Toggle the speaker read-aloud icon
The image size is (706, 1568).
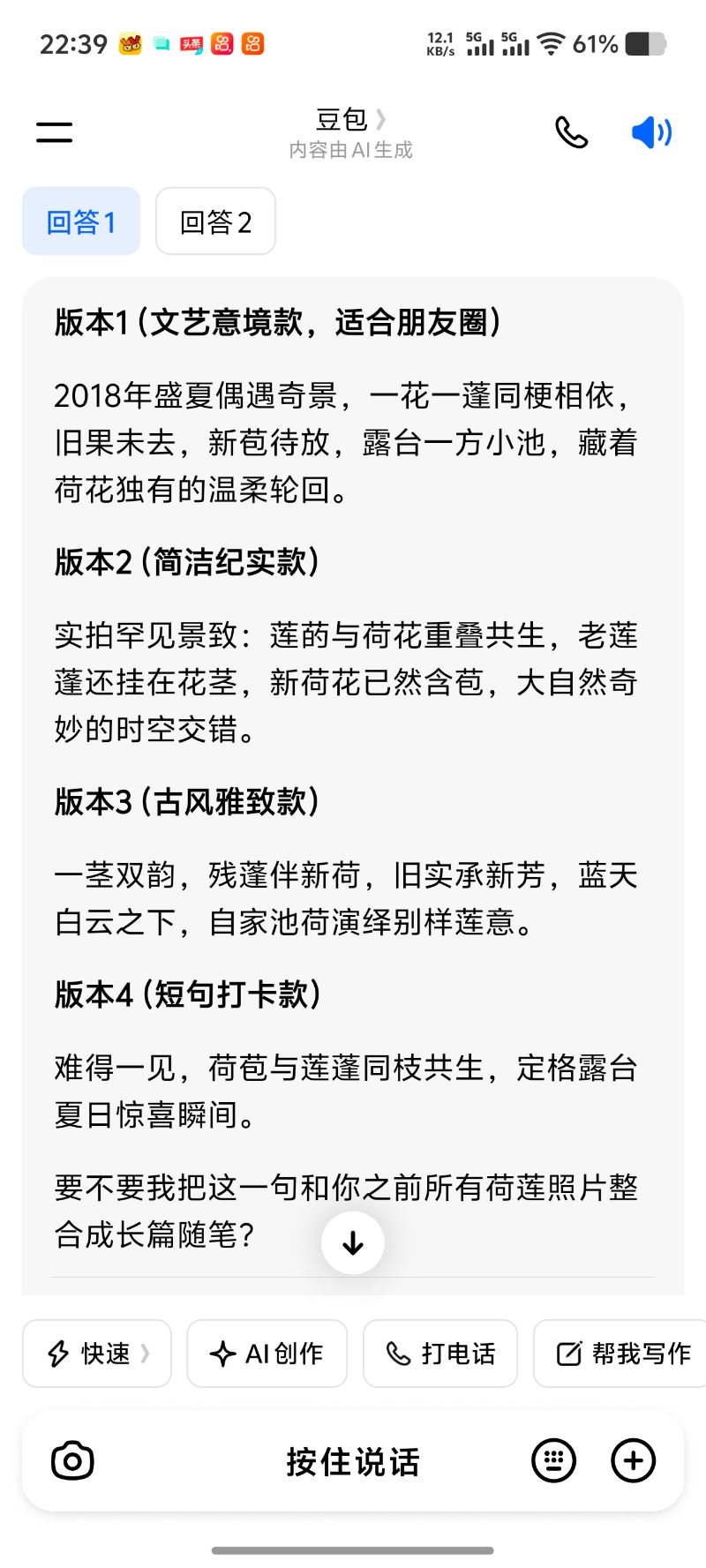[x=652, y=132]
